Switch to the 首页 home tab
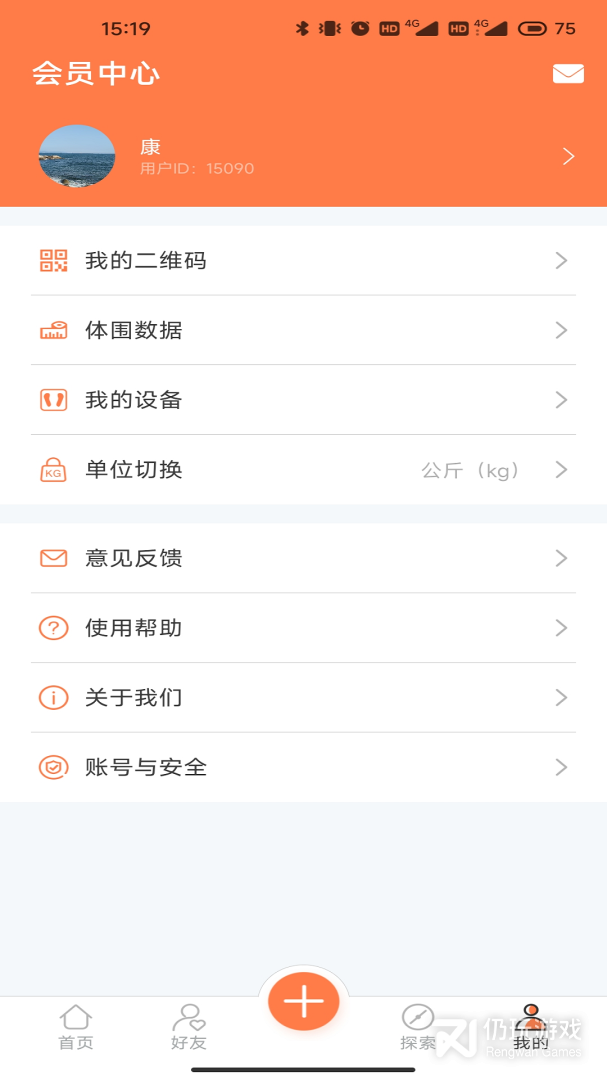607x1080 pixels. 76,1028
